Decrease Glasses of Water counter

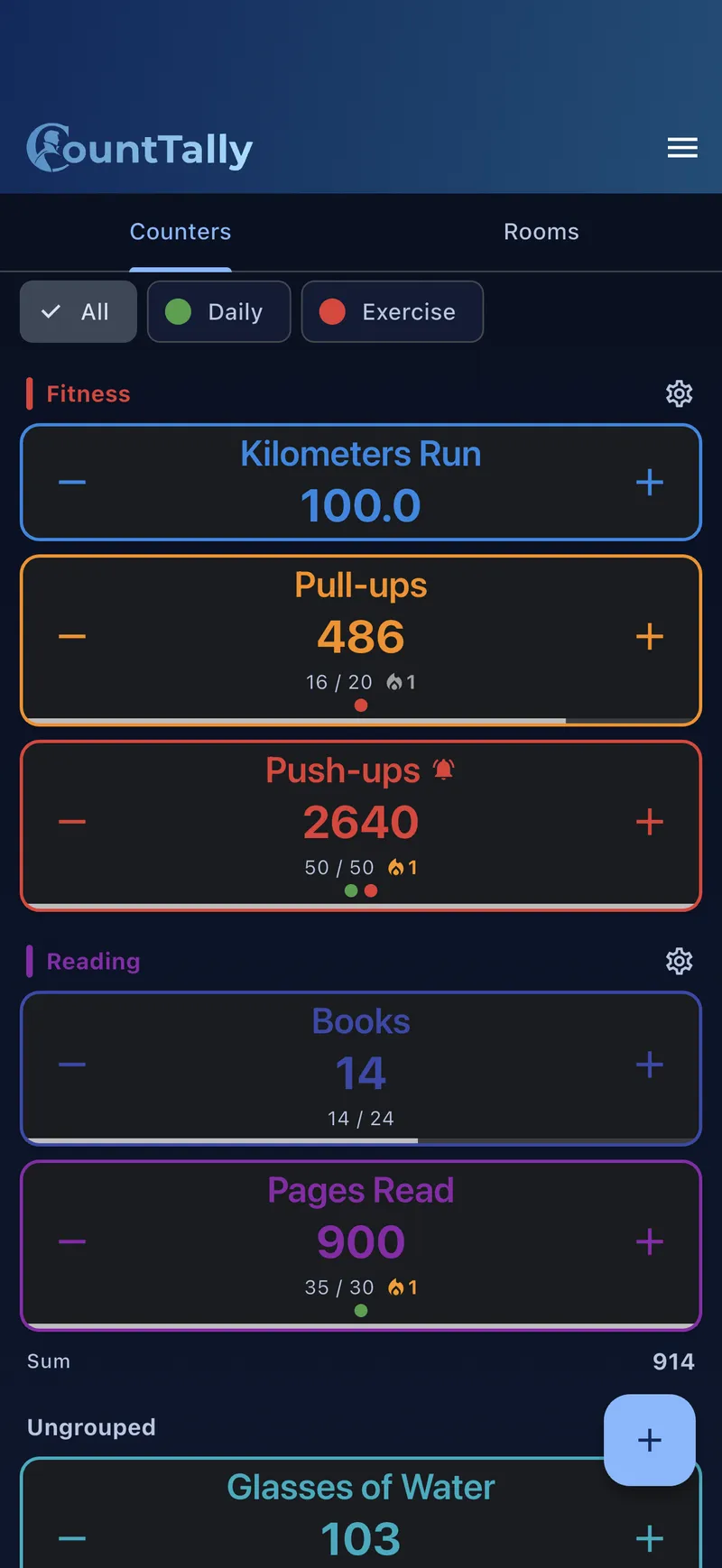[72, 1538]
